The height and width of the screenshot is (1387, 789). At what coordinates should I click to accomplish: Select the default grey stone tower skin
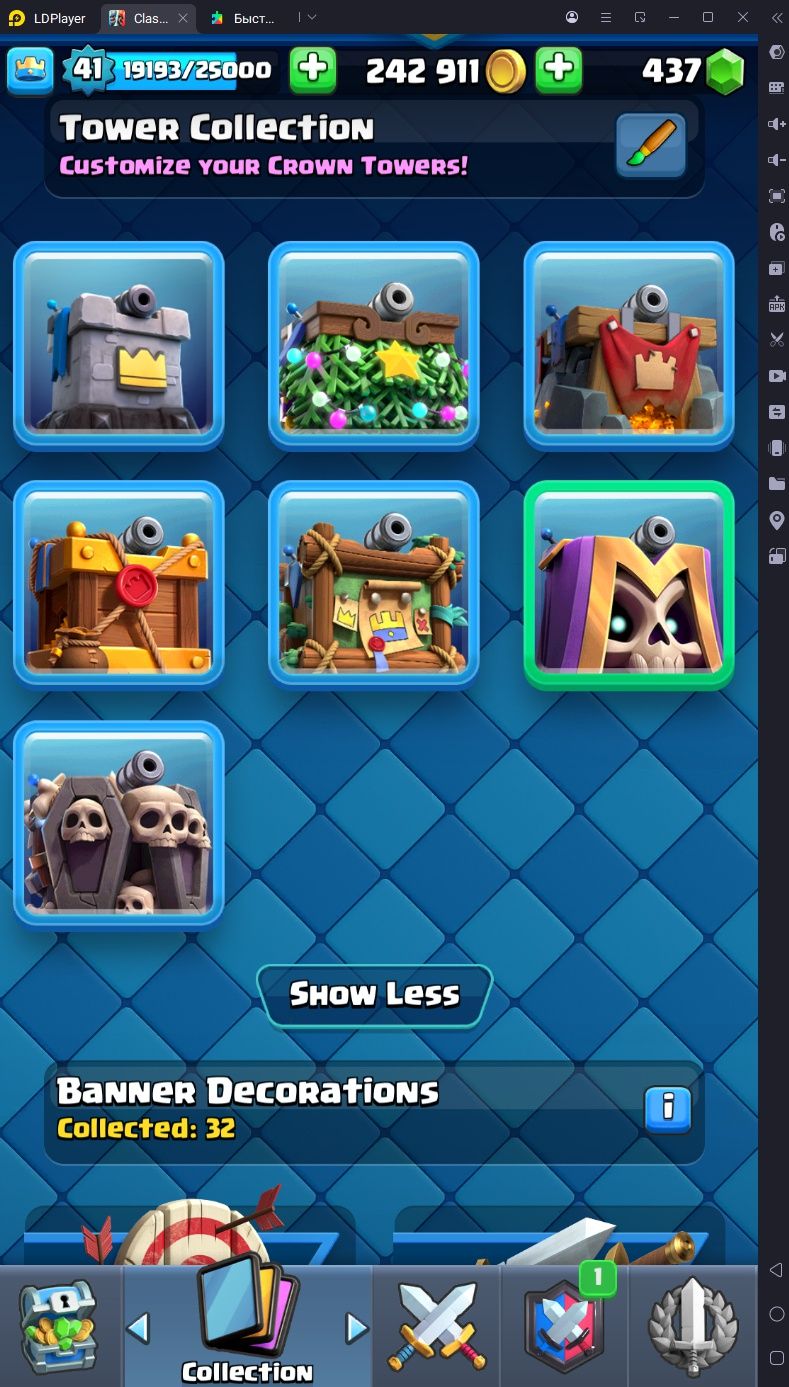point(119,345)
